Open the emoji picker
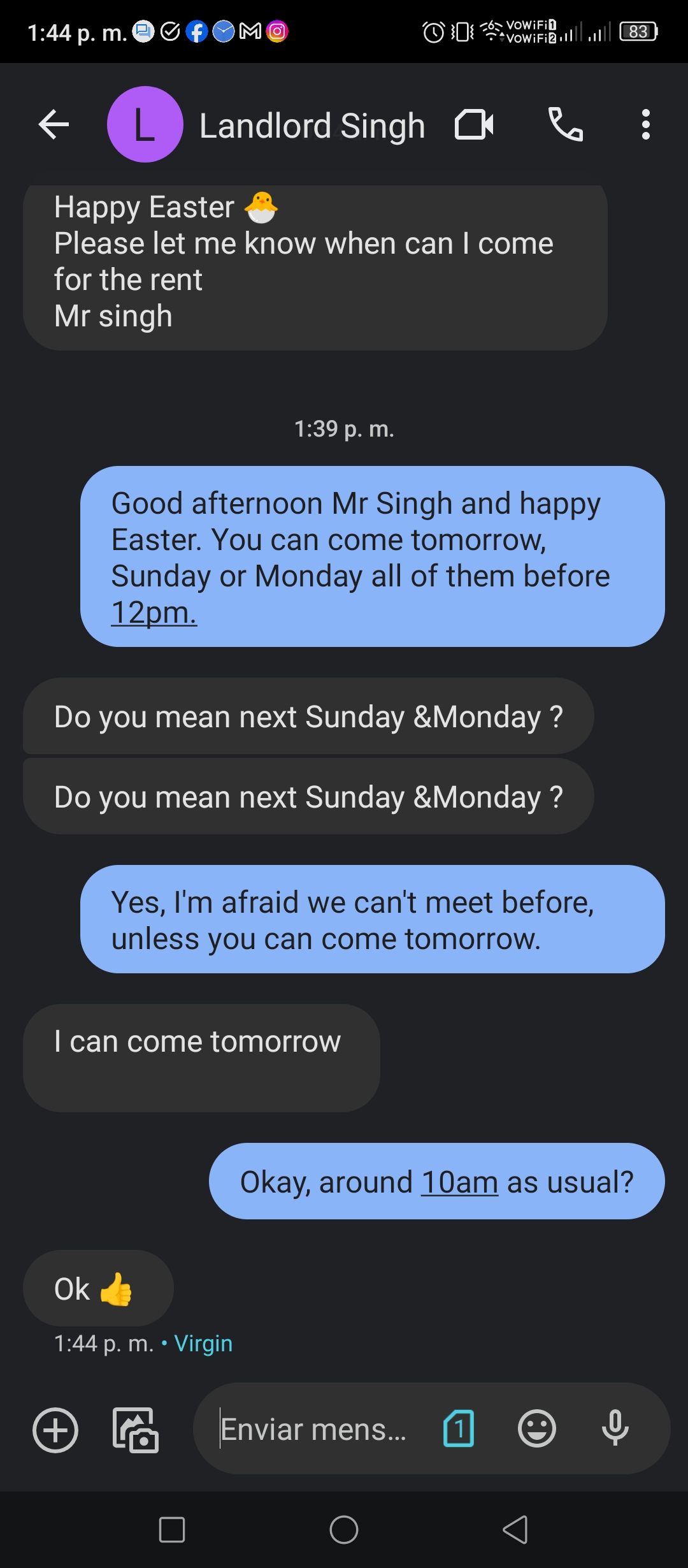Image resolution: width=688 pixels, height=1568 pixels. point(537,1428)
